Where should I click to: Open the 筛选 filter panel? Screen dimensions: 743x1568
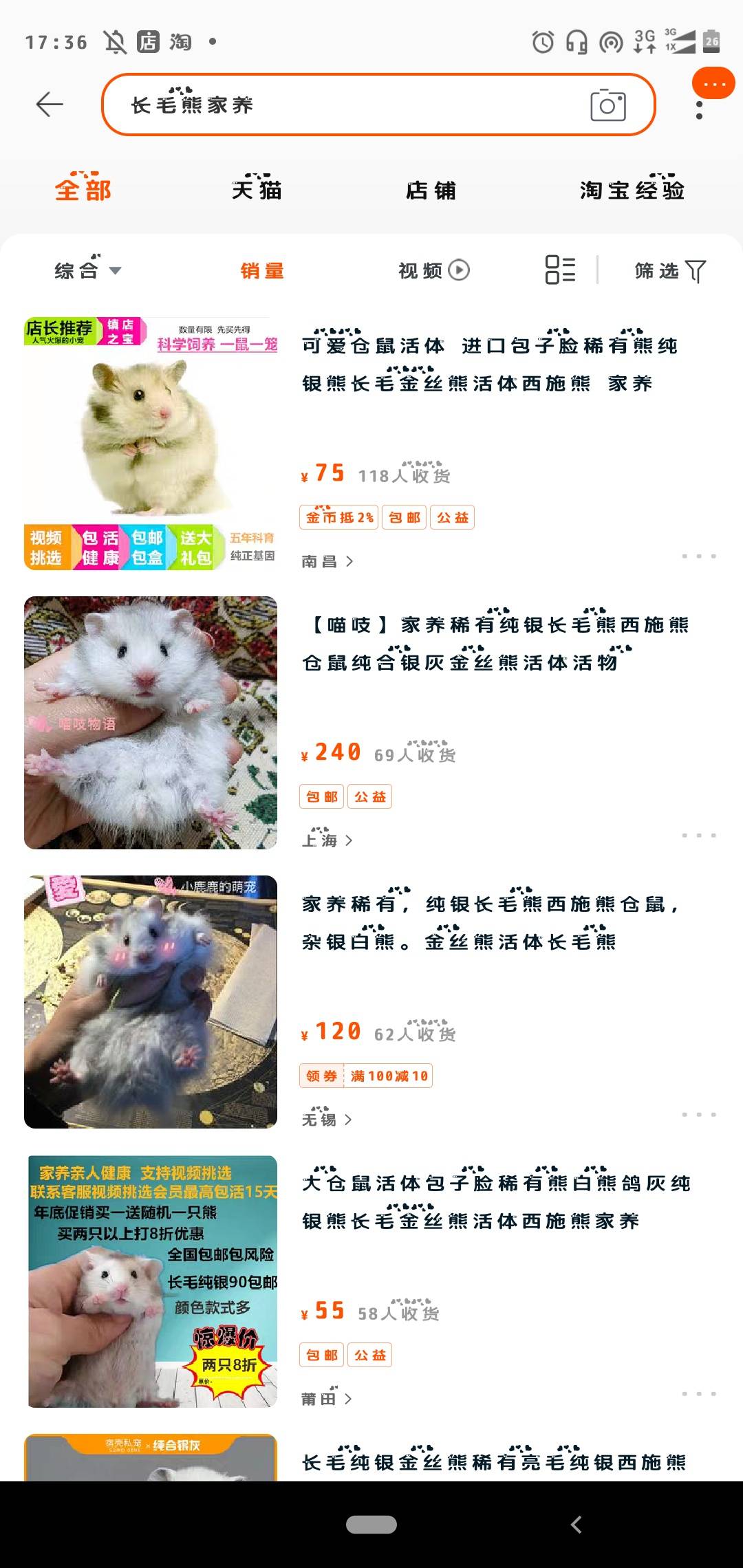tap(669, 270)
